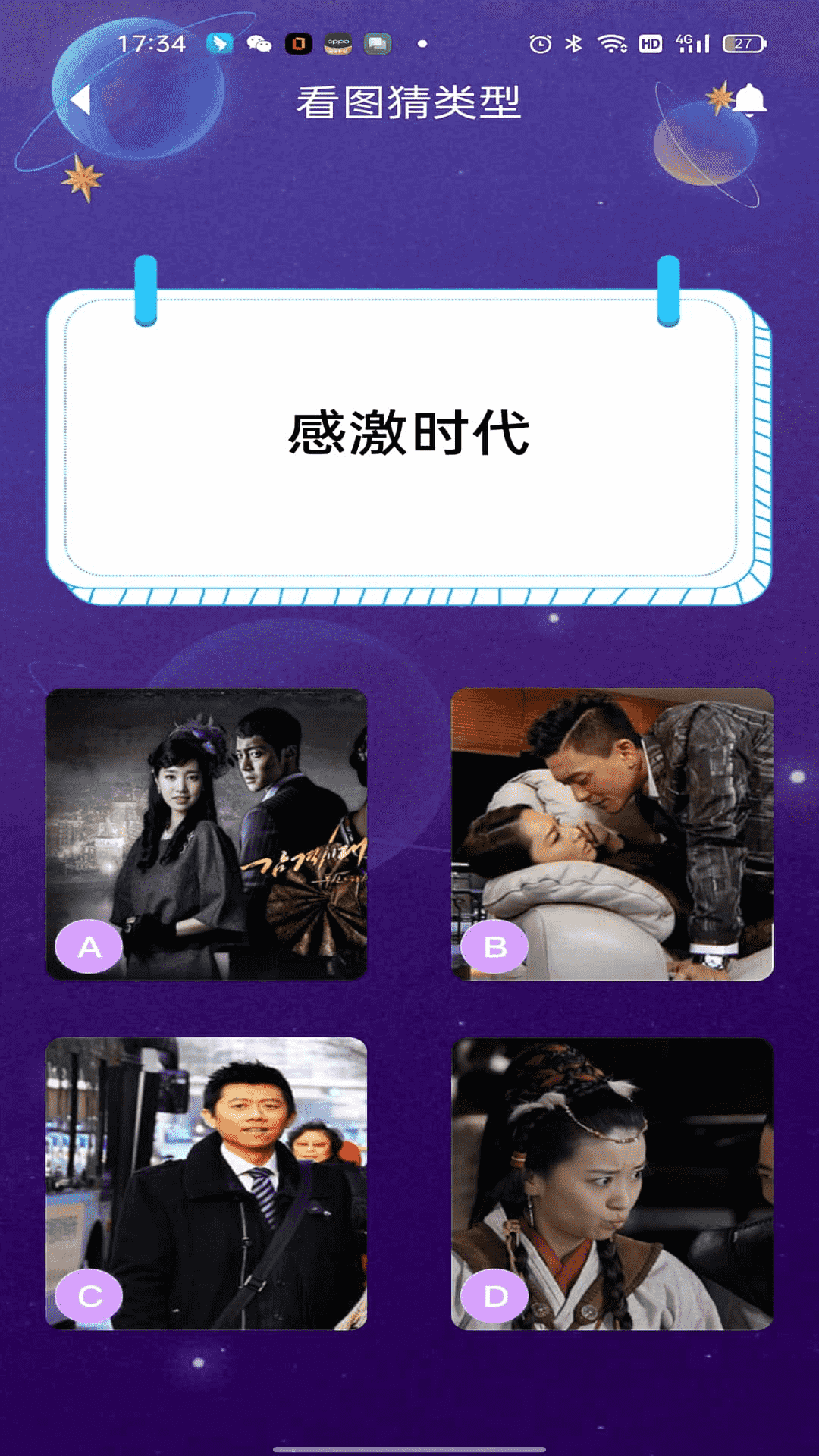The image size is (819, 1456).
Task: Pick answer C with the man in black coat
Action: [x=206, y=1183]
